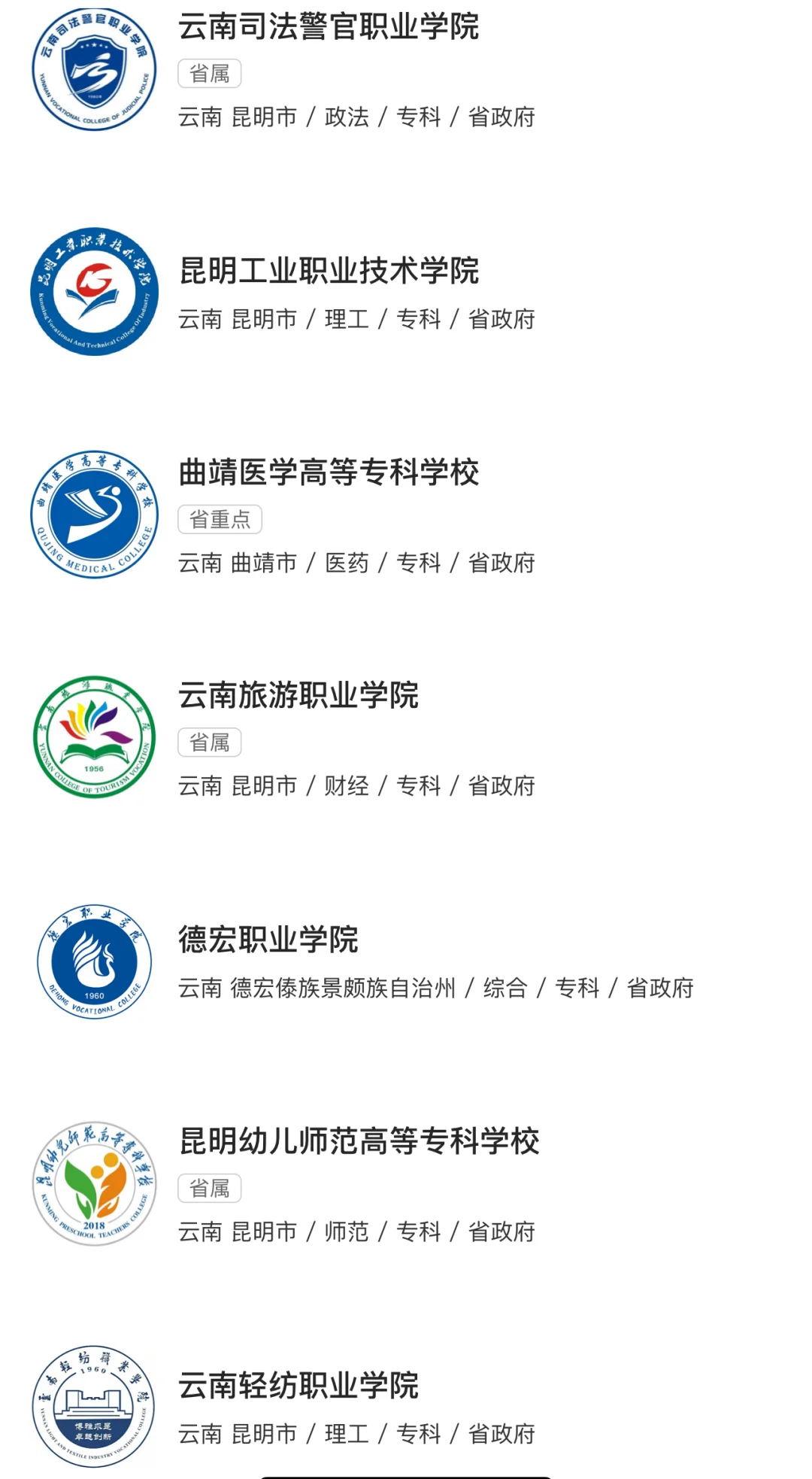
Task: Click the 云南司法警官职业学院 badge logo
Action: (x=94, y=68)
